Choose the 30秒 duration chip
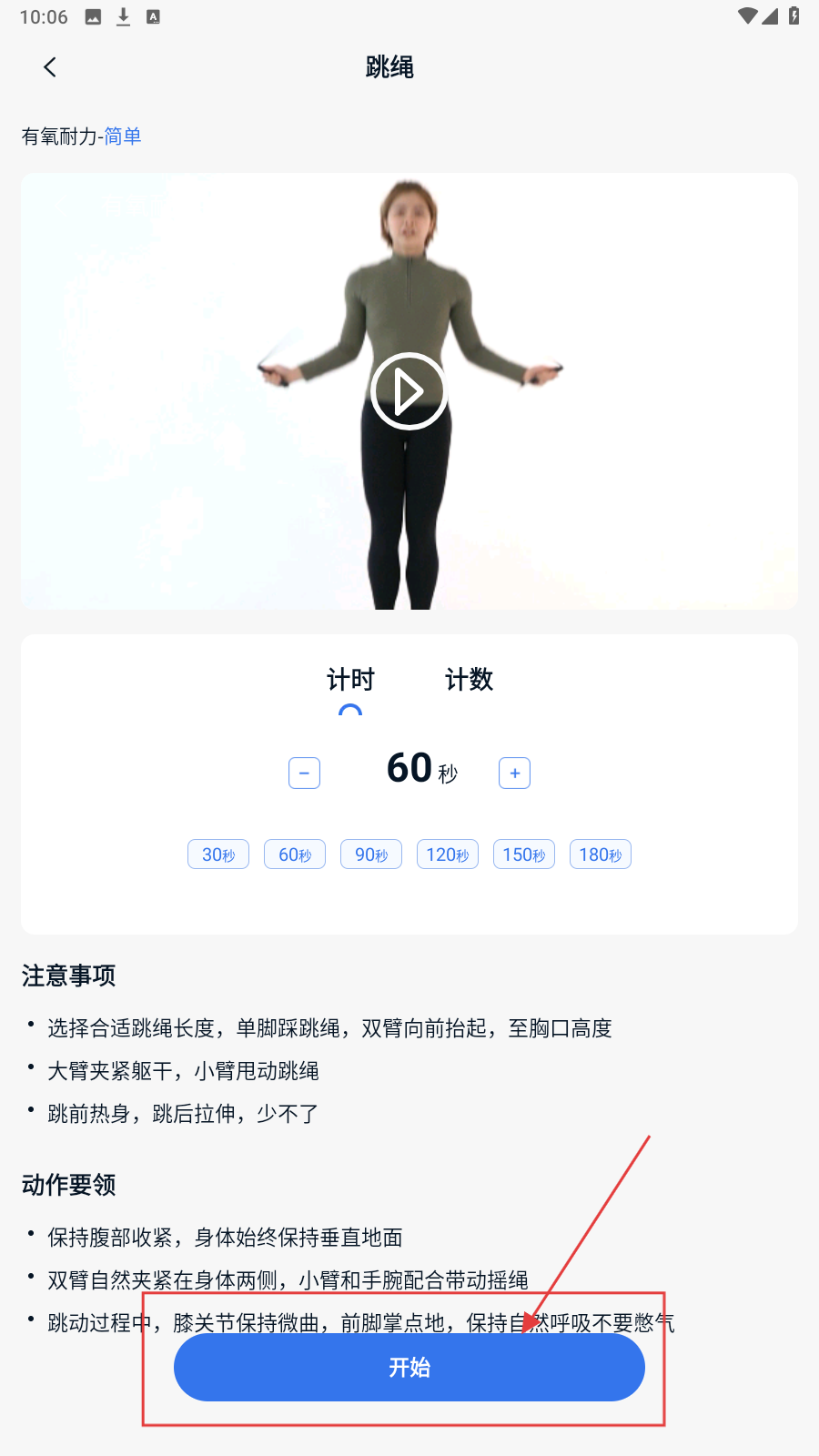The width and height of the screenshot is (819, 1456). coord(218,854)
